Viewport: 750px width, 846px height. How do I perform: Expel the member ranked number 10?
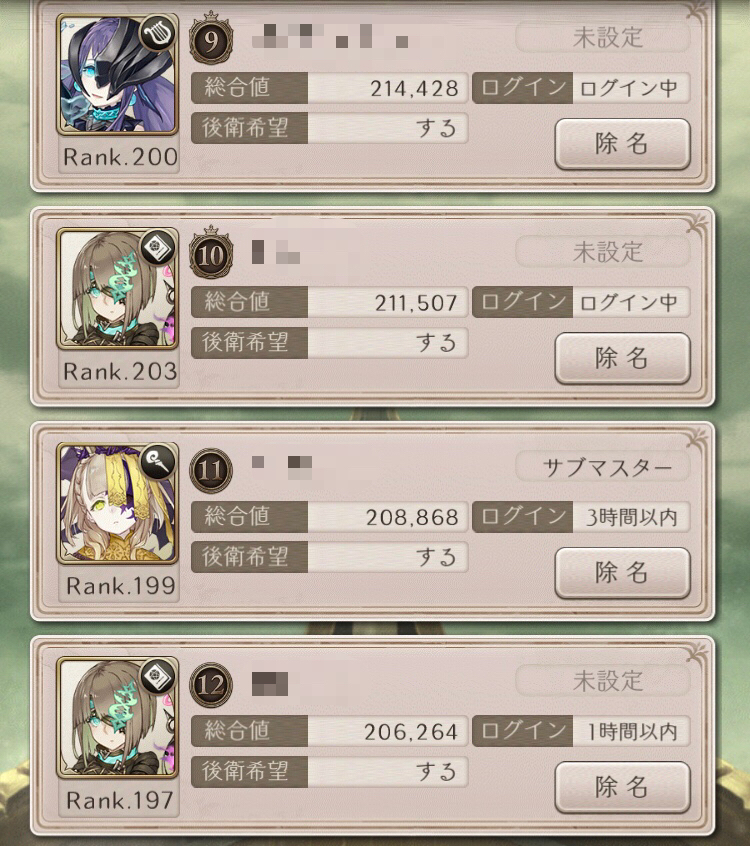pyautogui.click(x=623, y=358)
